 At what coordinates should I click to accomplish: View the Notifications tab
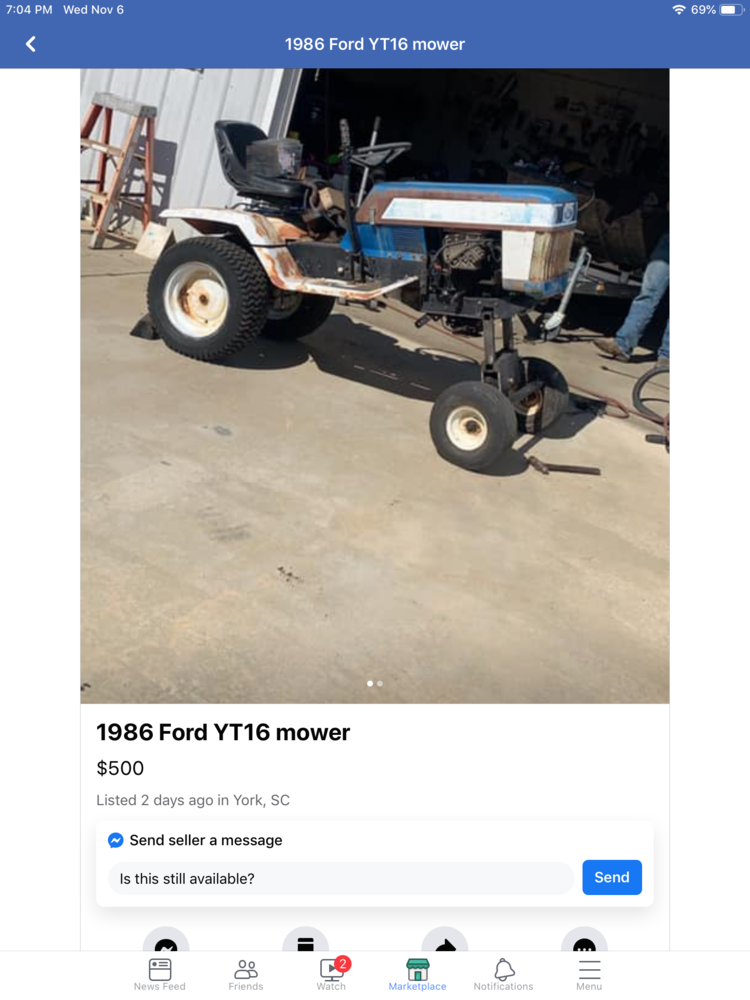pyautogui.click(x=503, y=973)
